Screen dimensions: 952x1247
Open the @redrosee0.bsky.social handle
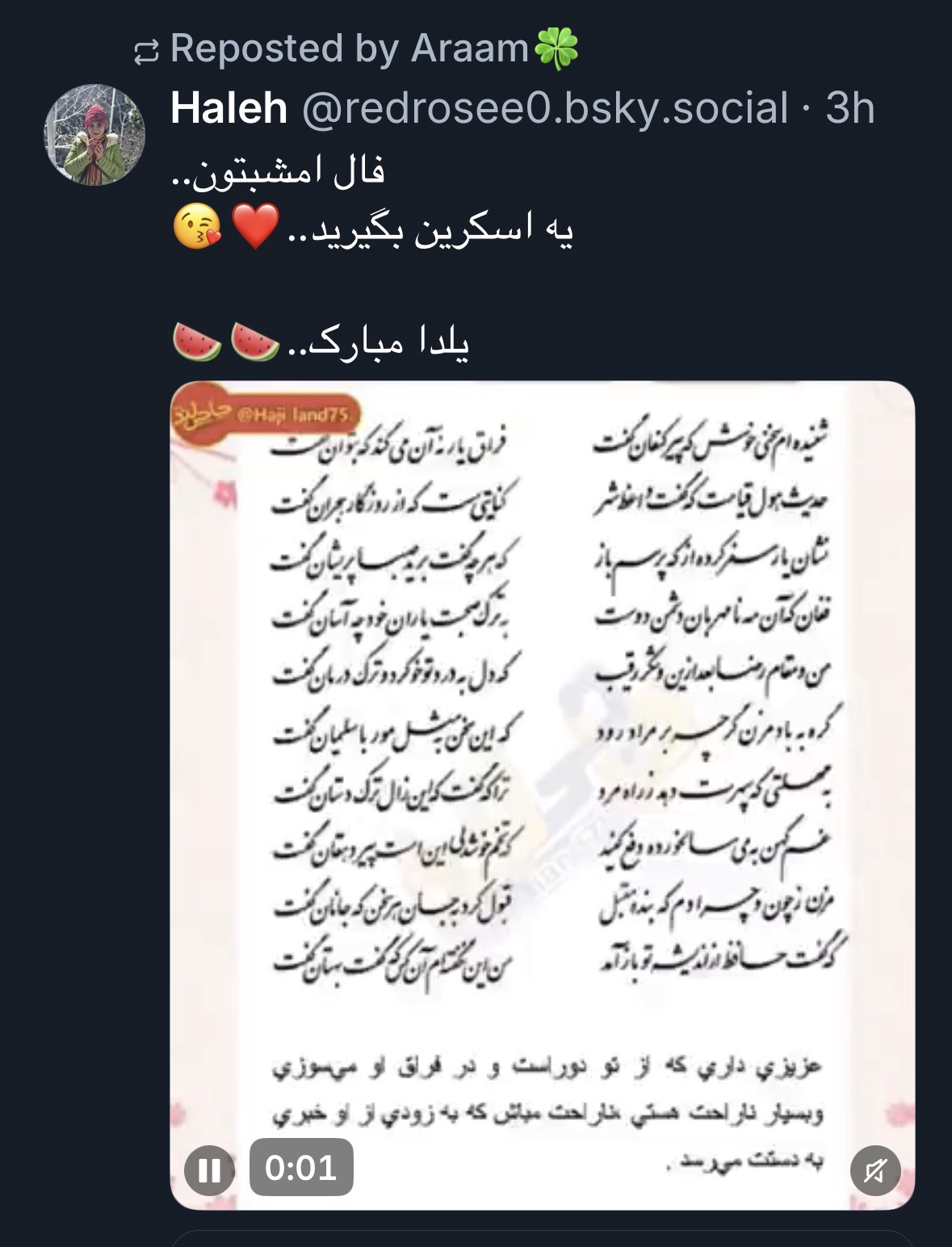point(545,108)
